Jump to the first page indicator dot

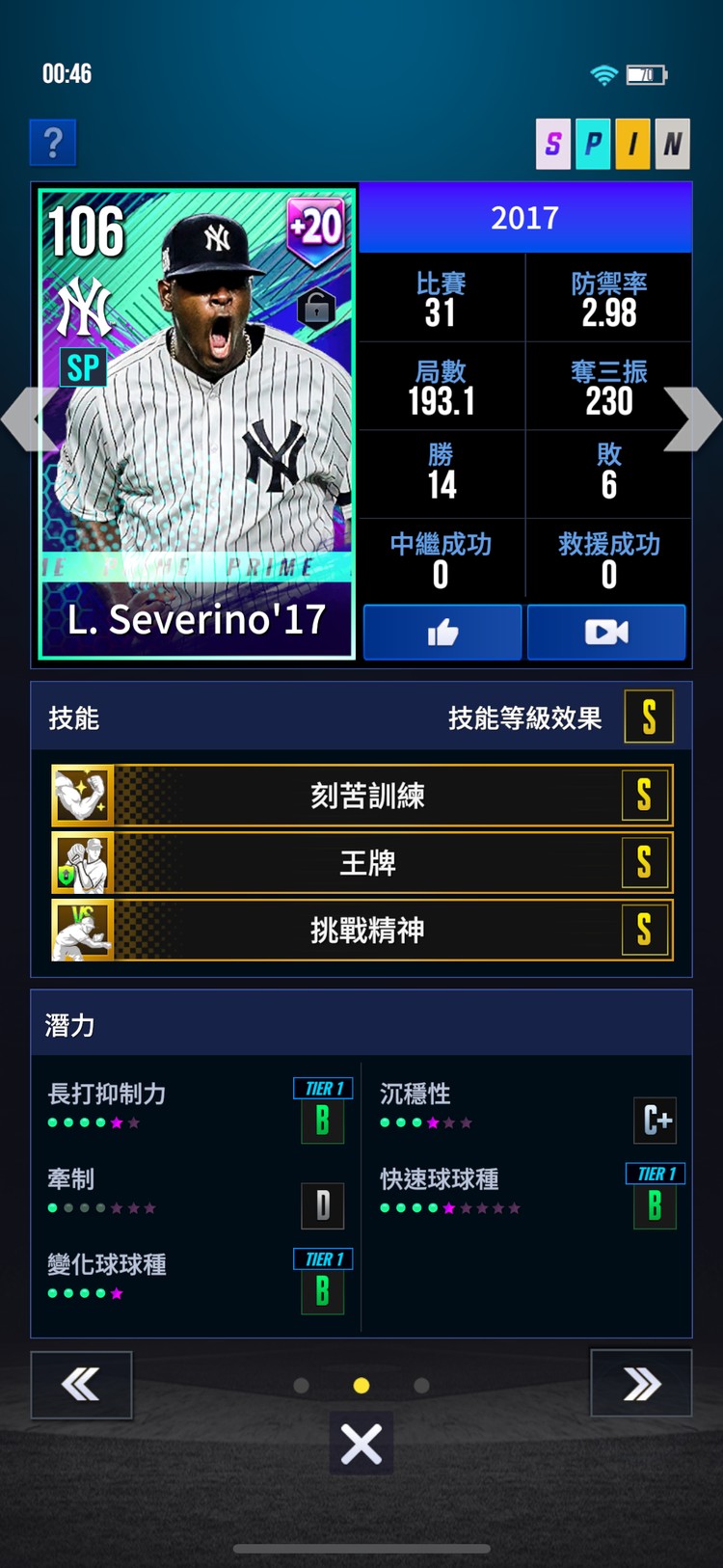point(301,1386)
